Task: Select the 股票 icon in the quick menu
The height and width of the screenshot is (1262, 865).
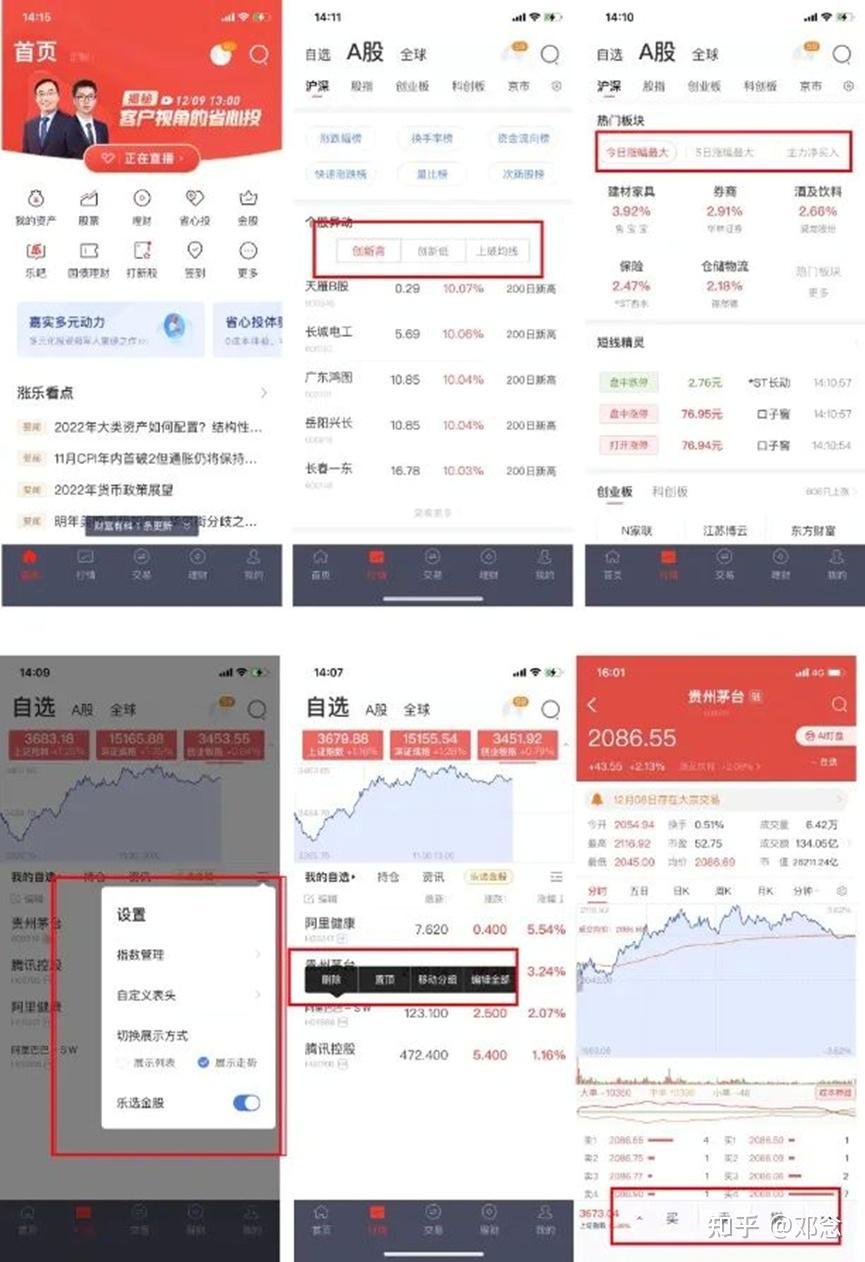Action: click(x=87, y=200)
